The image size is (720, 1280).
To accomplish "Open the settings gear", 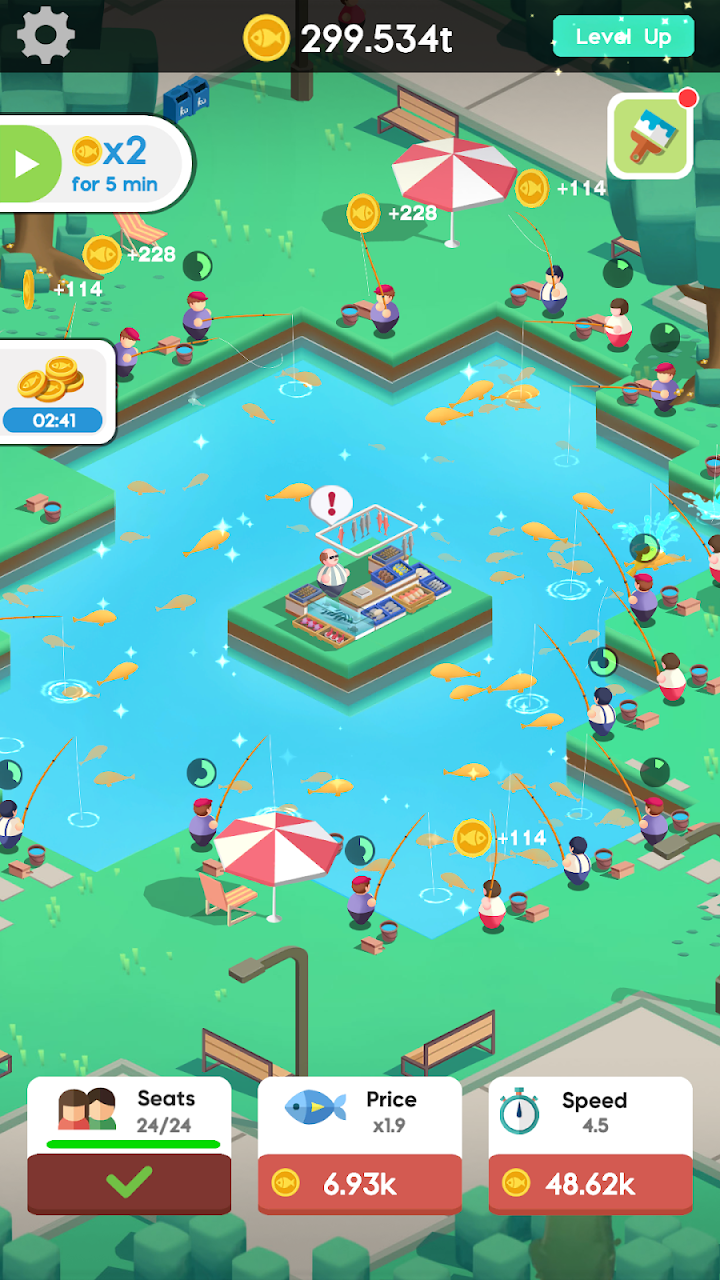I will coord(46,34).
